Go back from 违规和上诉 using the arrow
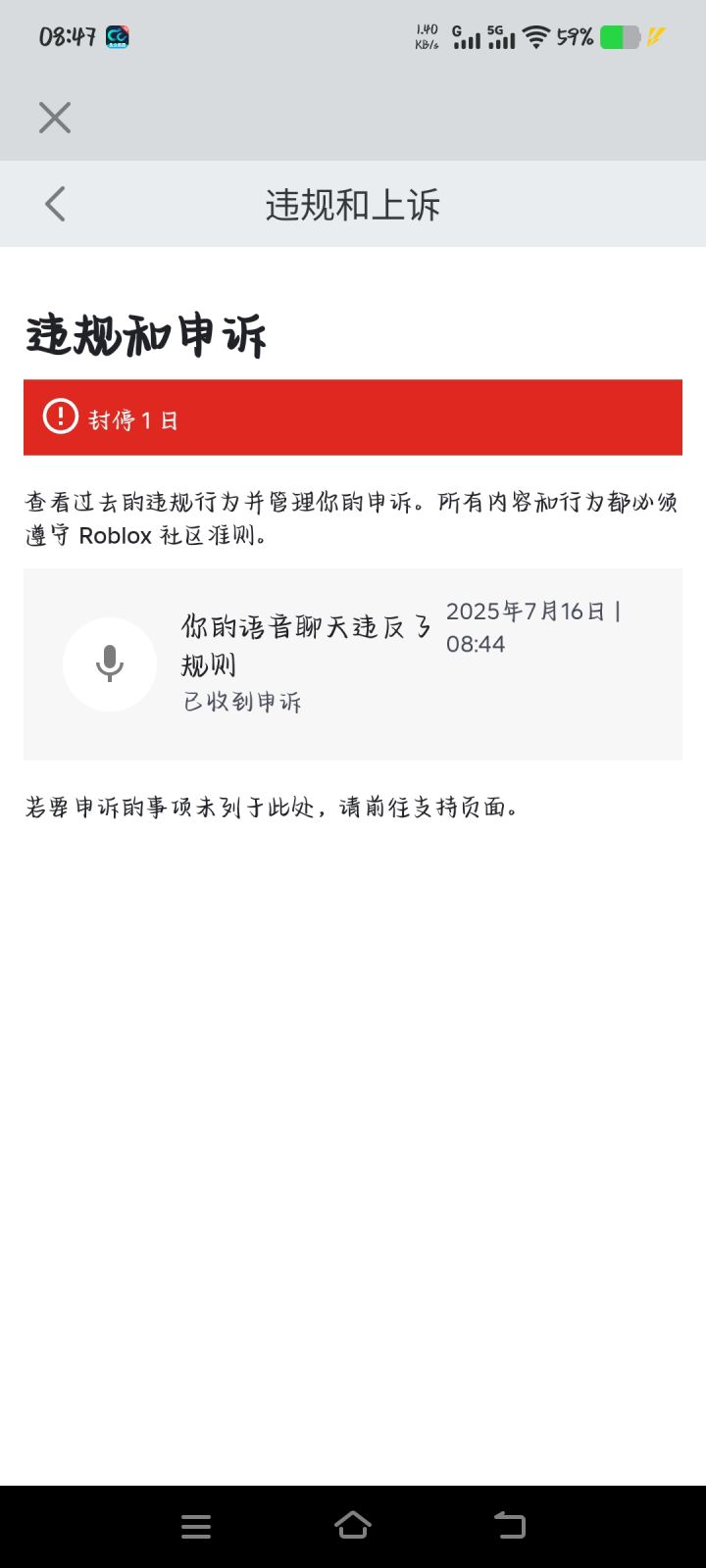Screen dimensions: 706x1568 tap(55, 204)
